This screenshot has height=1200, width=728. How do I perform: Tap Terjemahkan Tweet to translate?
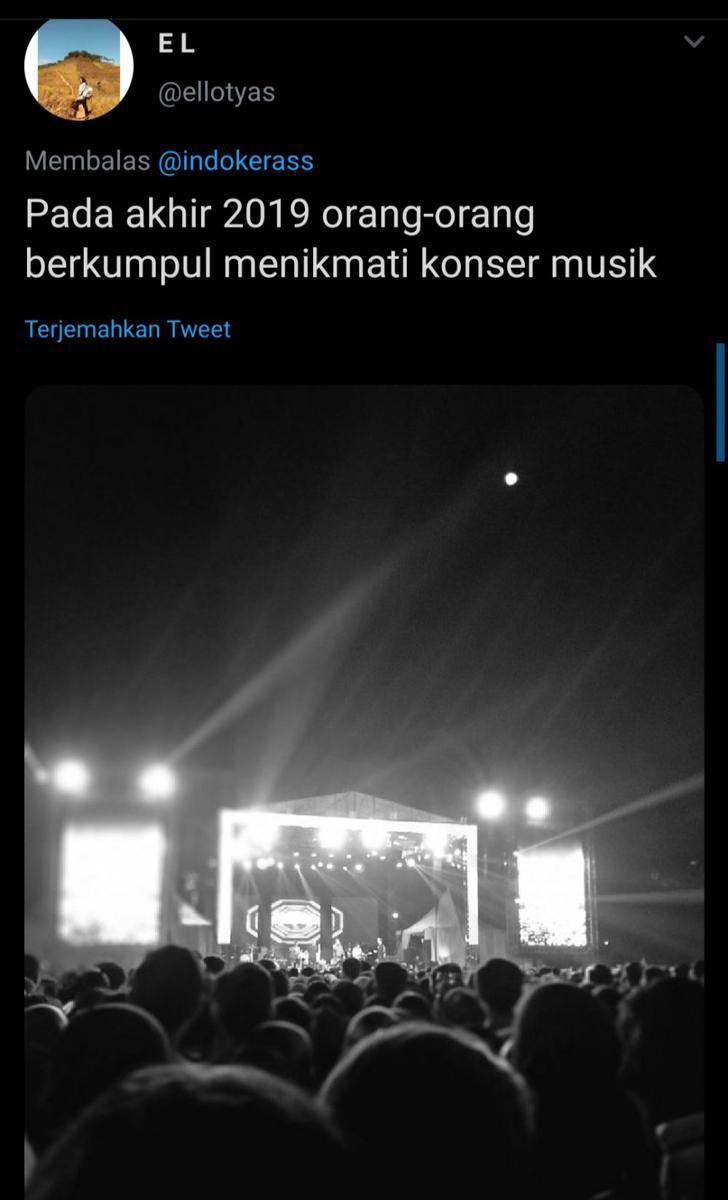(x=127, y=329)
